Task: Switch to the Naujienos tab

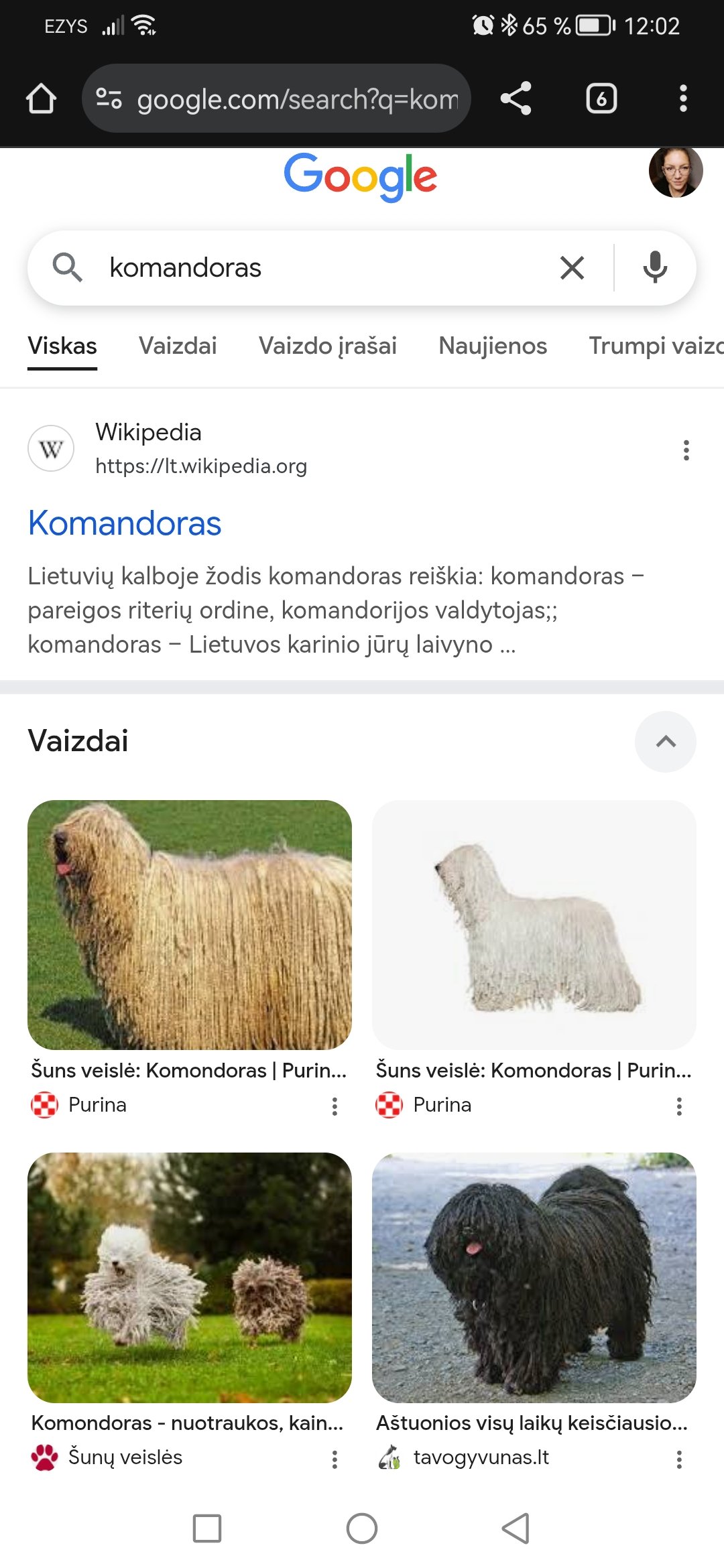Action: coord(493,346)
